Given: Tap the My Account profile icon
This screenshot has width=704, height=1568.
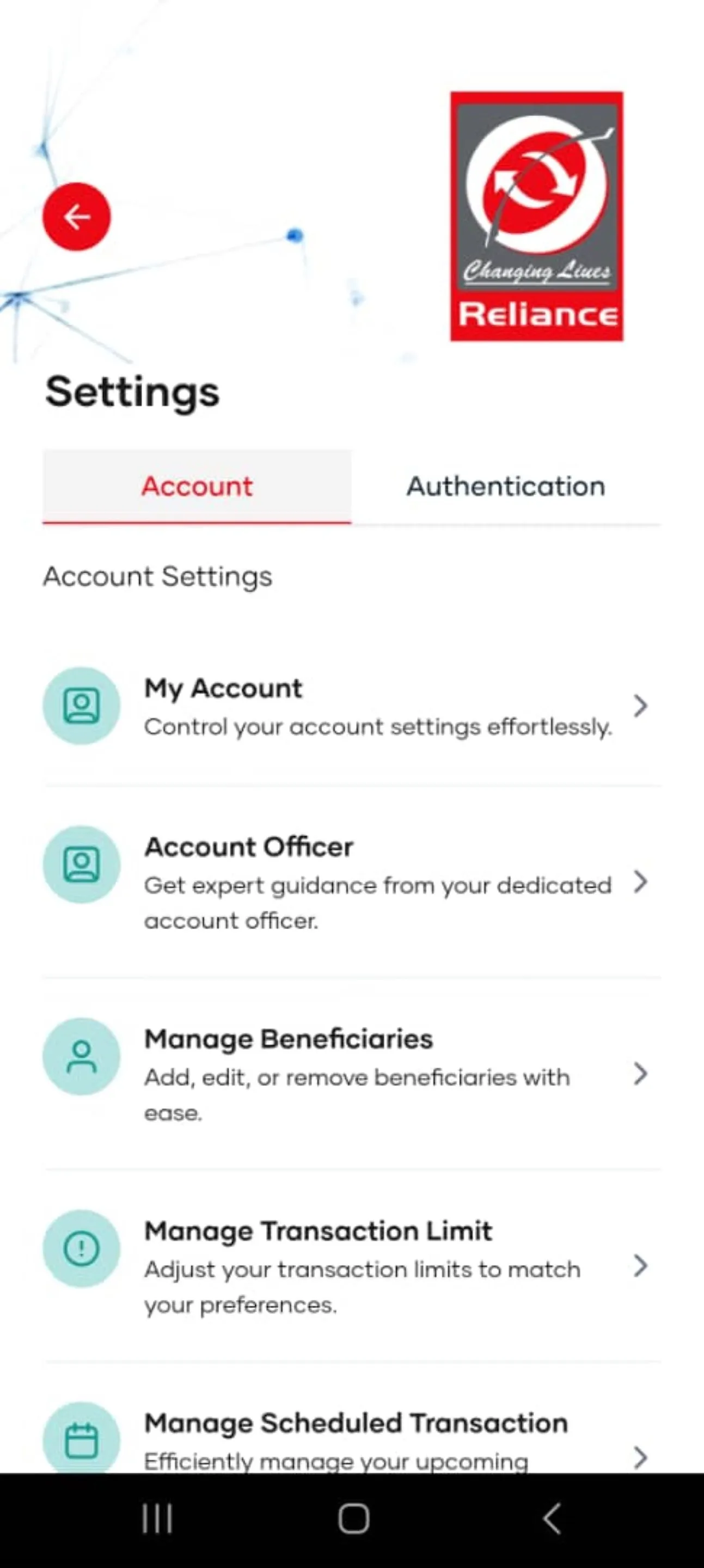Looking at the screenshot, I should [82, 706].
